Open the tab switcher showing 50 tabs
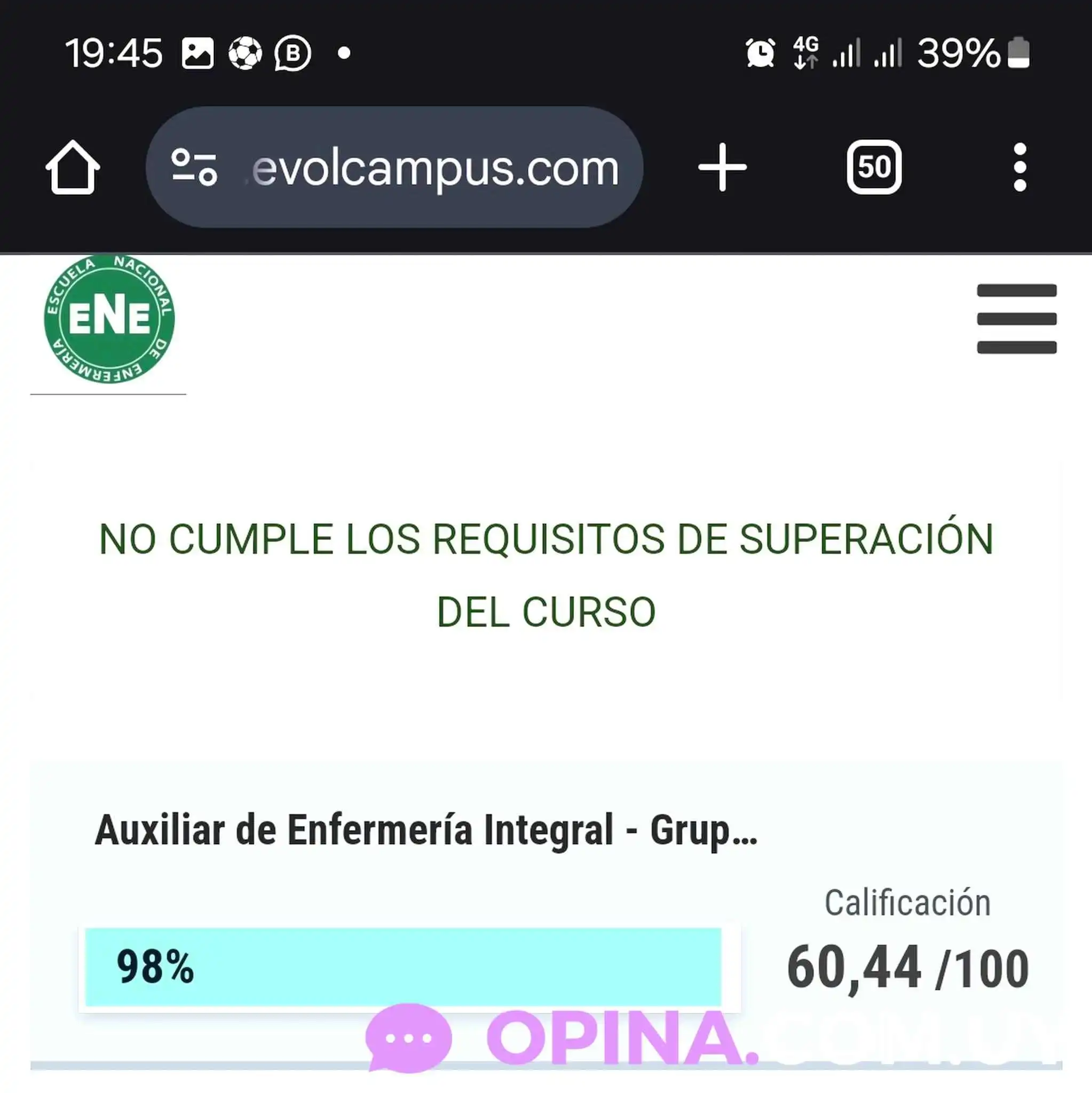 (x=874, y=168)
